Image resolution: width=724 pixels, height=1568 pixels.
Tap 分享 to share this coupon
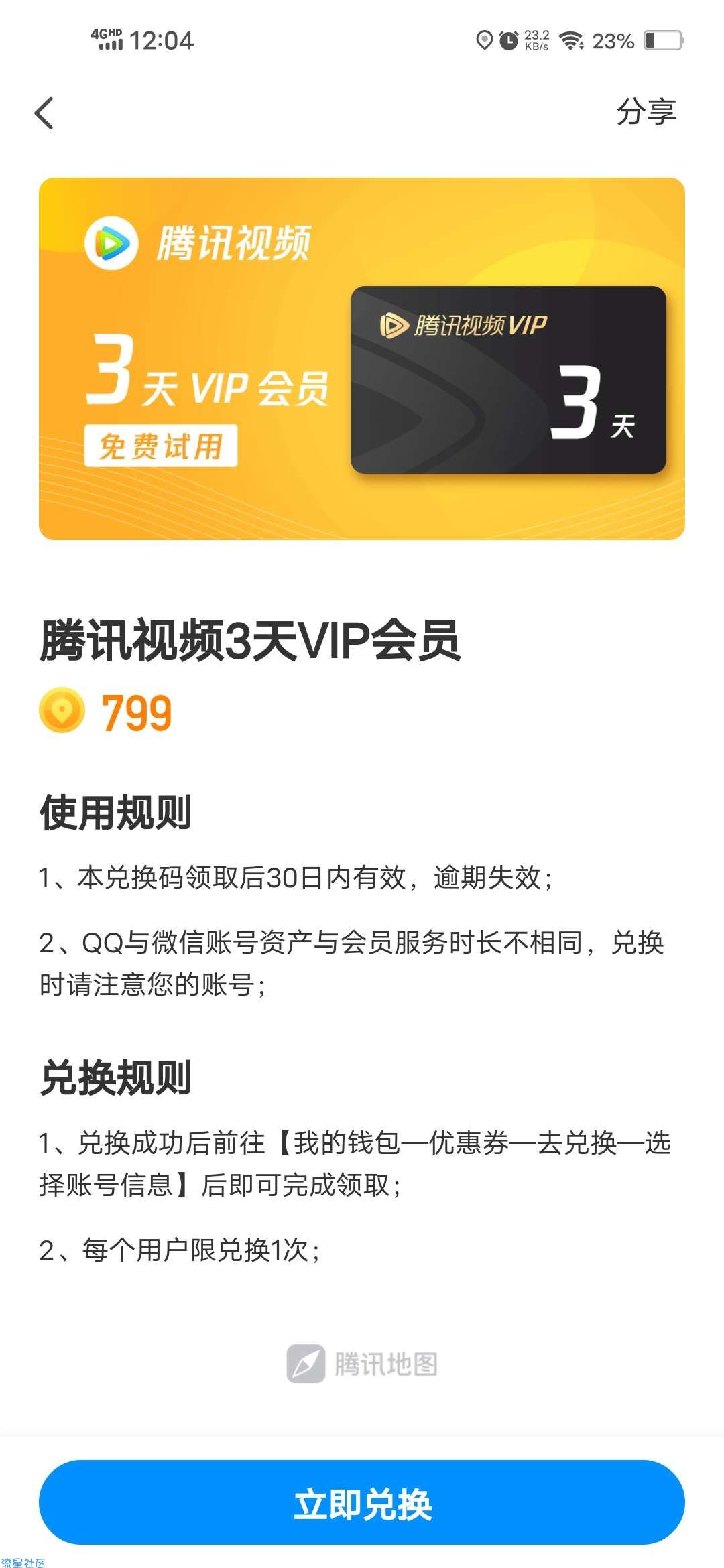click(x=646, y=112)
